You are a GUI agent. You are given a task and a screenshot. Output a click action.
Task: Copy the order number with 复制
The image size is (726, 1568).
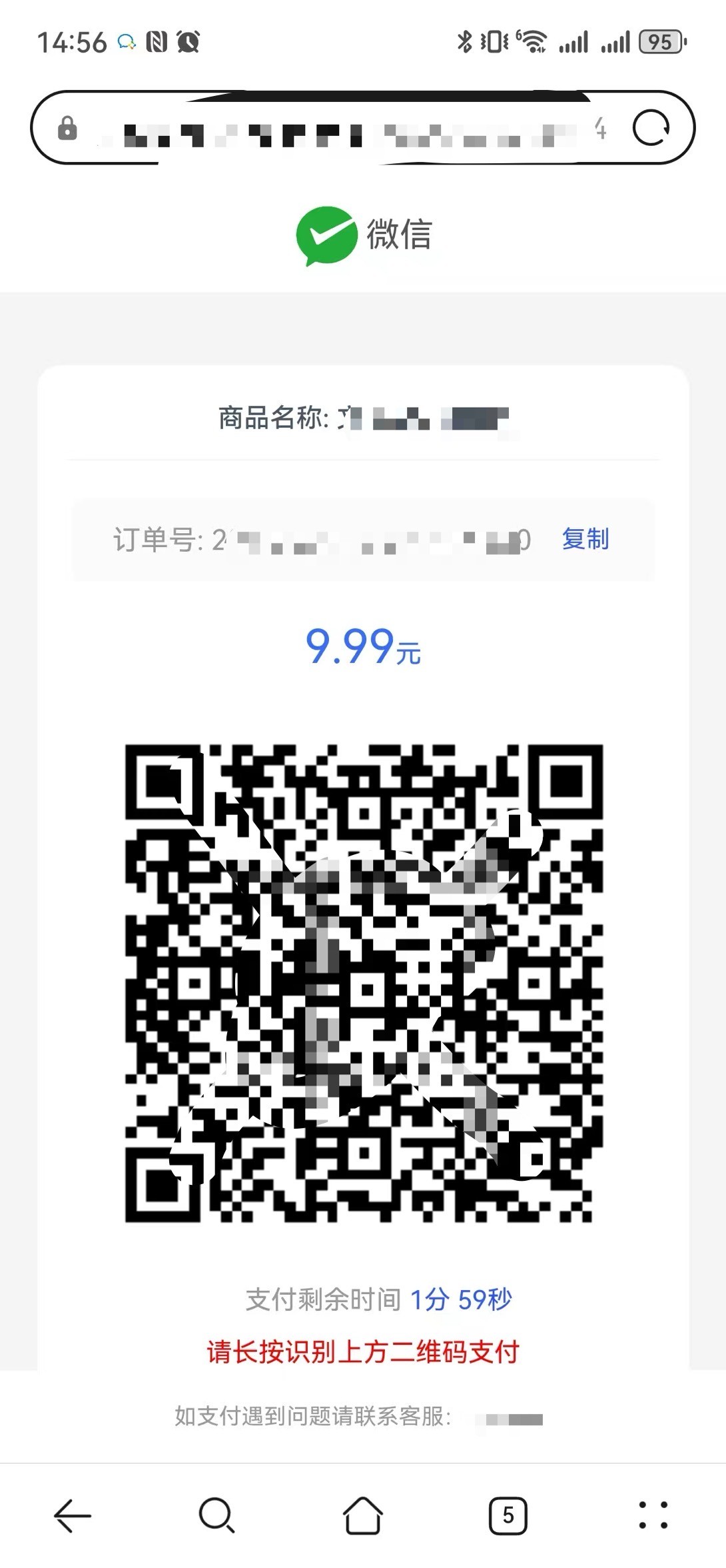click(x=585, y=538)
